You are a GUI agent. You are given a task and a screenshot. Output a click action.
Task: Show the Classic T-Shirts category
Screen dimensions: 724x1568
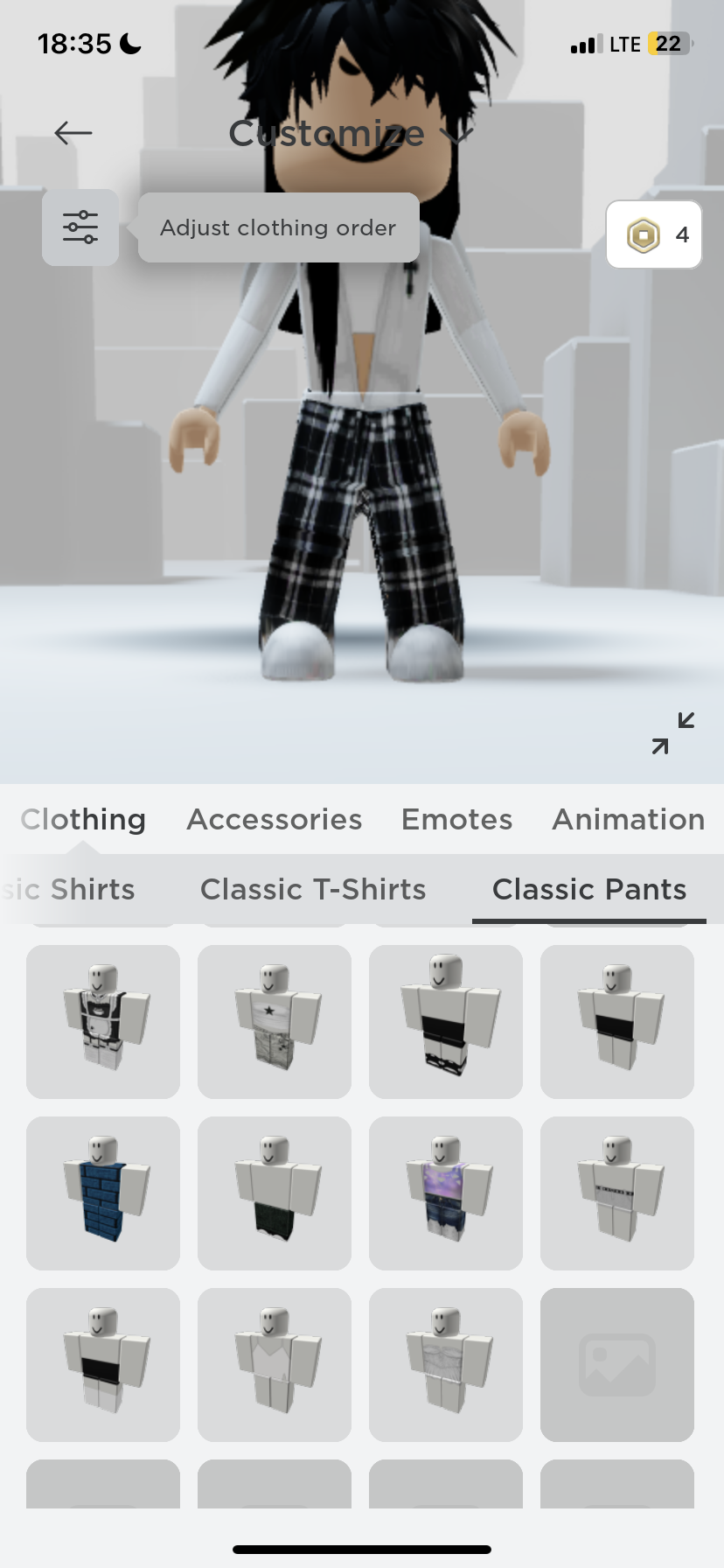tap(313, 890)
